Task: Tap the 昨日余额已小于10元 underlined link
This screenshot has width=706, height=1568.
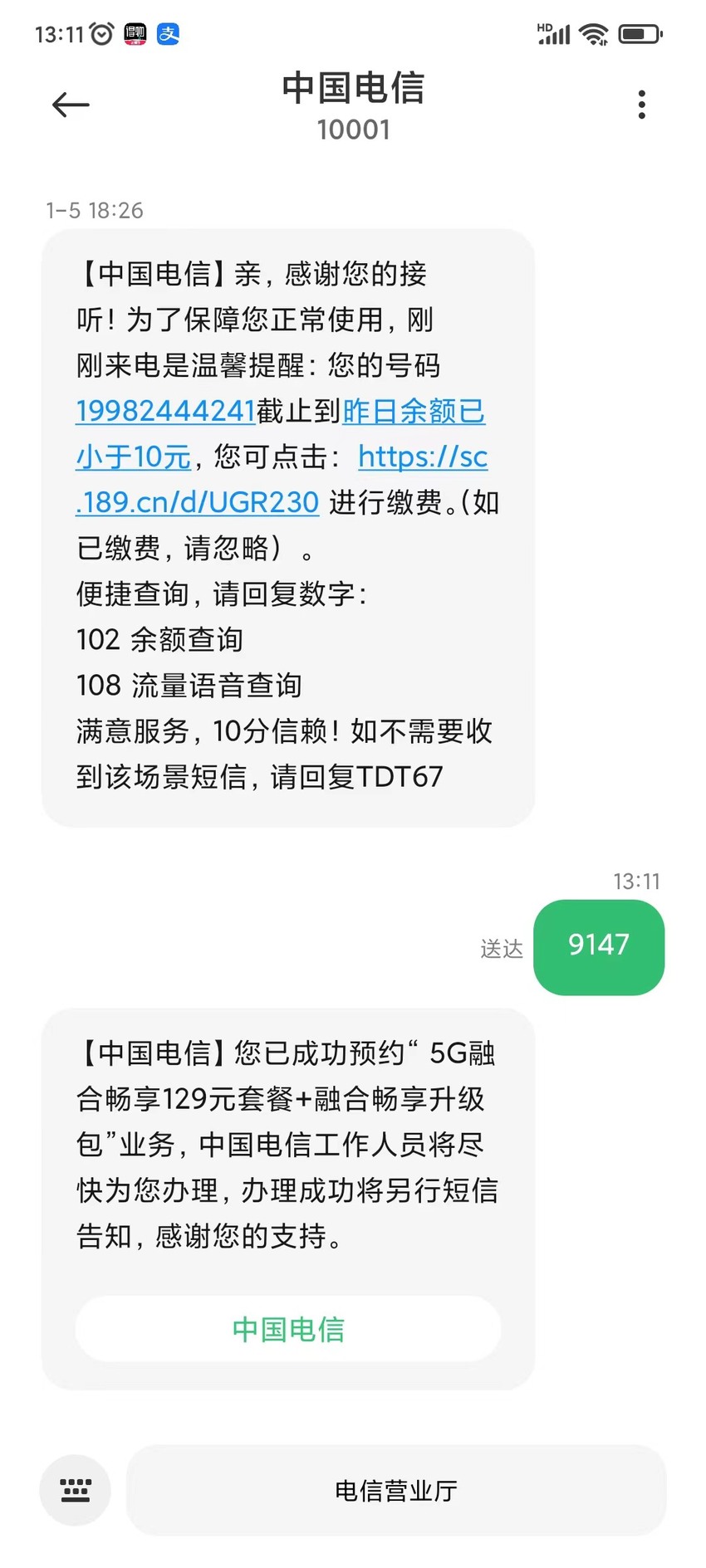Action: [281, 433]
